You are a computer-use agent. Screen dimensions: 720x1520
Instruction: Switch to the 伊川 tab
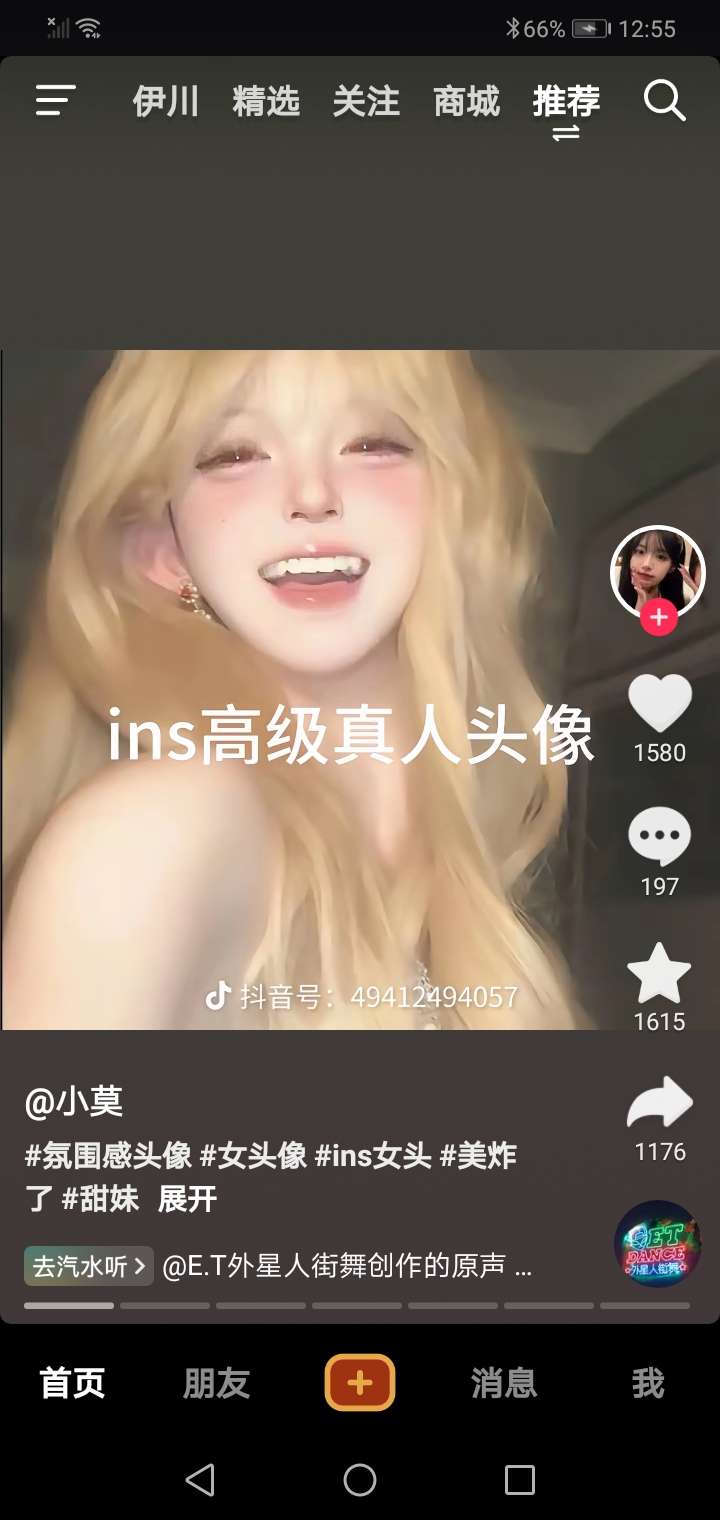pos(165,102)
